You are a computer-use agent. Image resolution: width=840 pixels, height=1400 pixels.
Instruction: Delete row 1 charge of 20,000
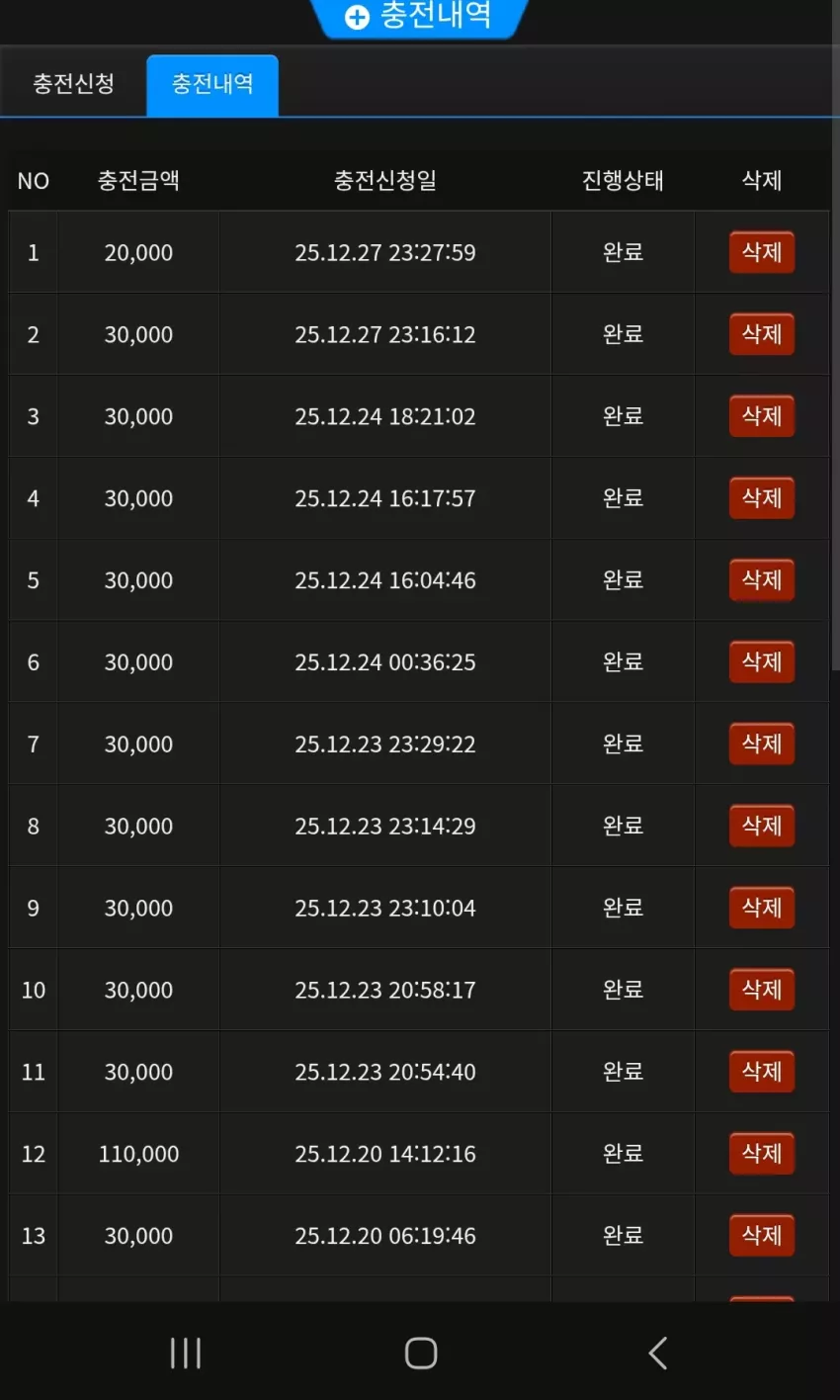click(762, 252)
